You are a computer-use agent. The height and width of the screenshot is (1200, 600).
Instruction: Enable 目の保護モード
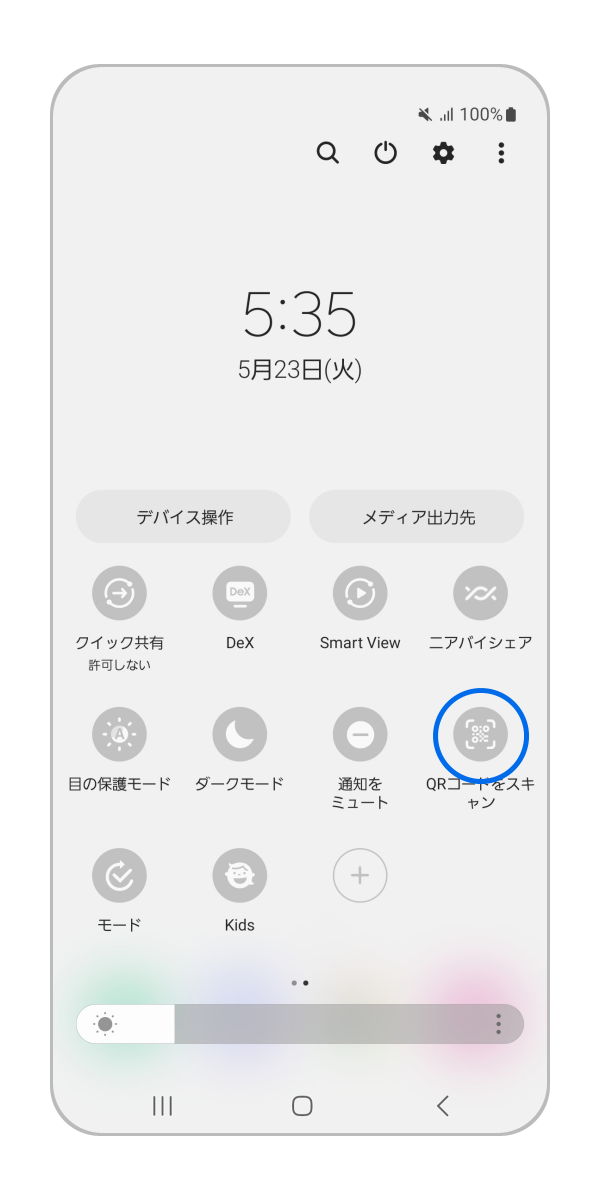[x=120, y=735]
